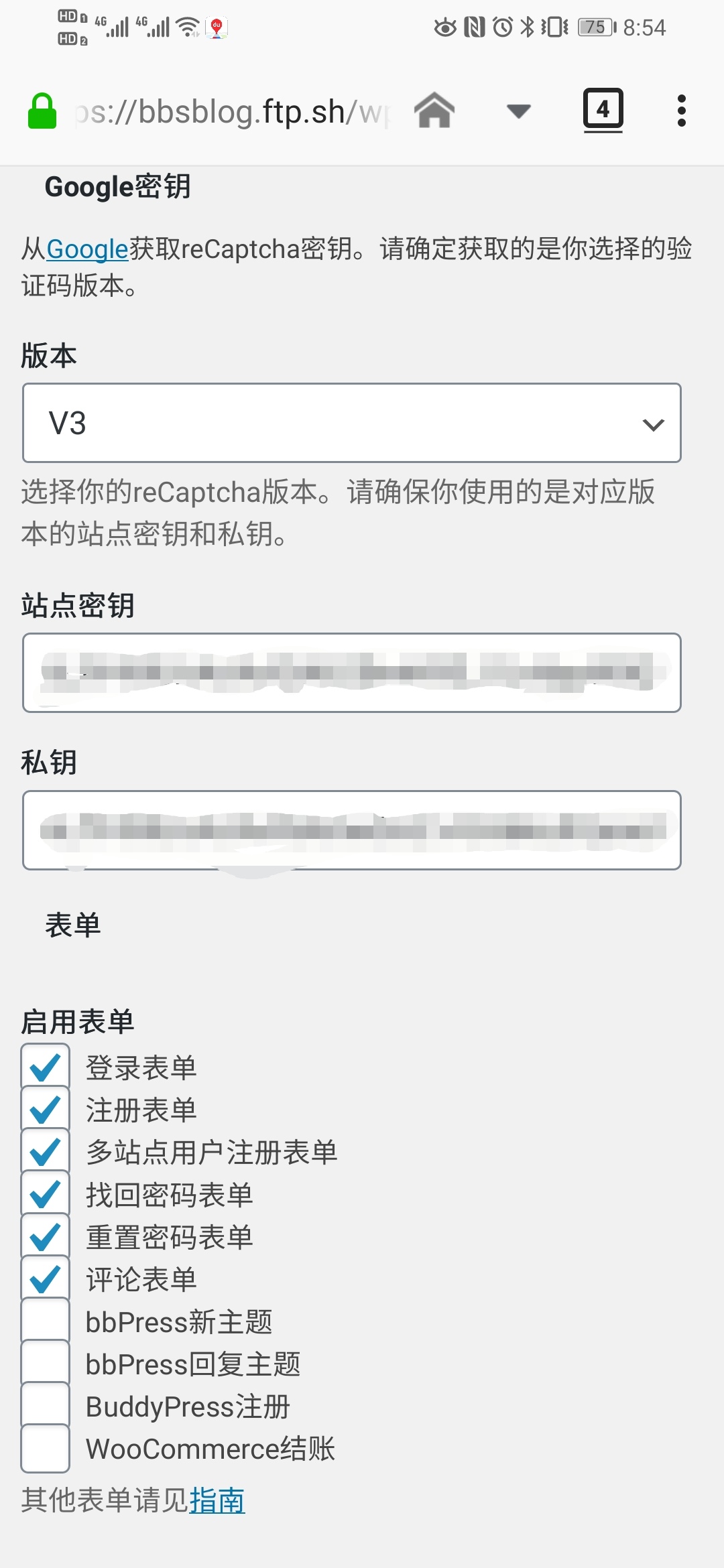The width and height of the screenshot is (724, 1568).
Task: Expand the 版本 dropdown showing V3
Action: [x=352, y=423]
